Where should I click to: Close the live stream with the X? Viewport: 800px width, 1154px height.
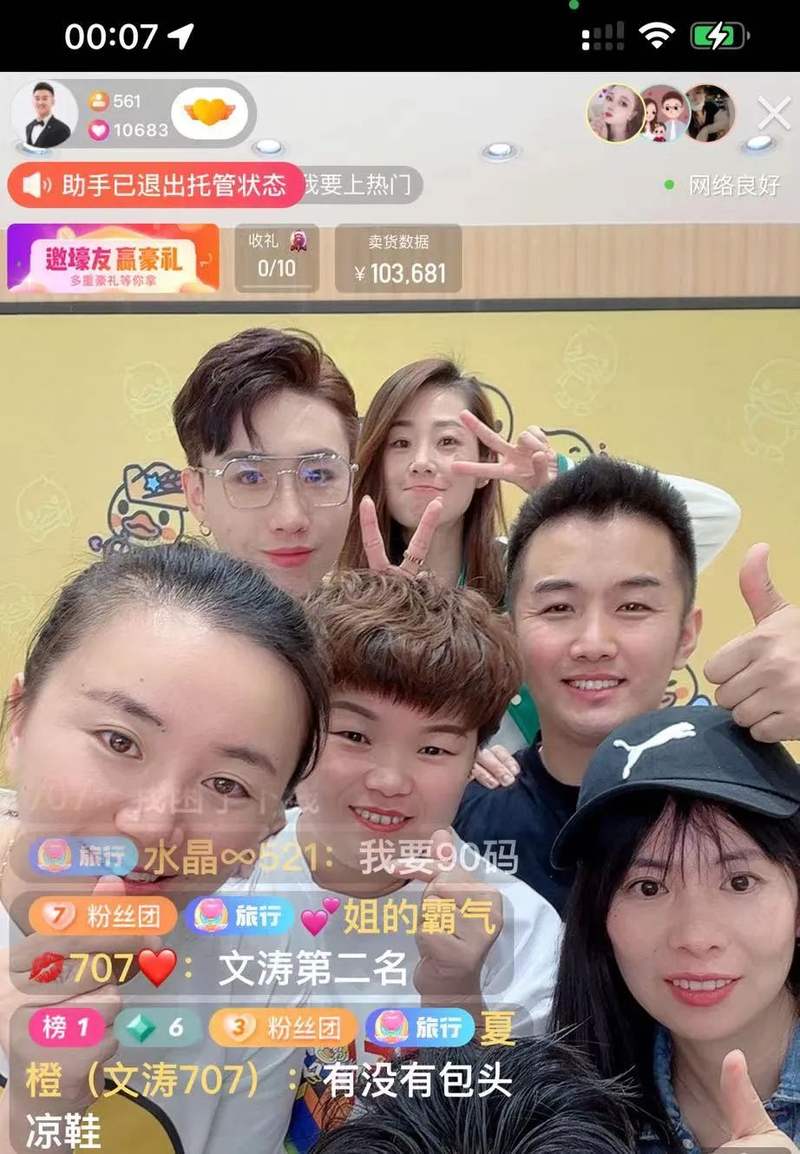[x=774, y=114]
